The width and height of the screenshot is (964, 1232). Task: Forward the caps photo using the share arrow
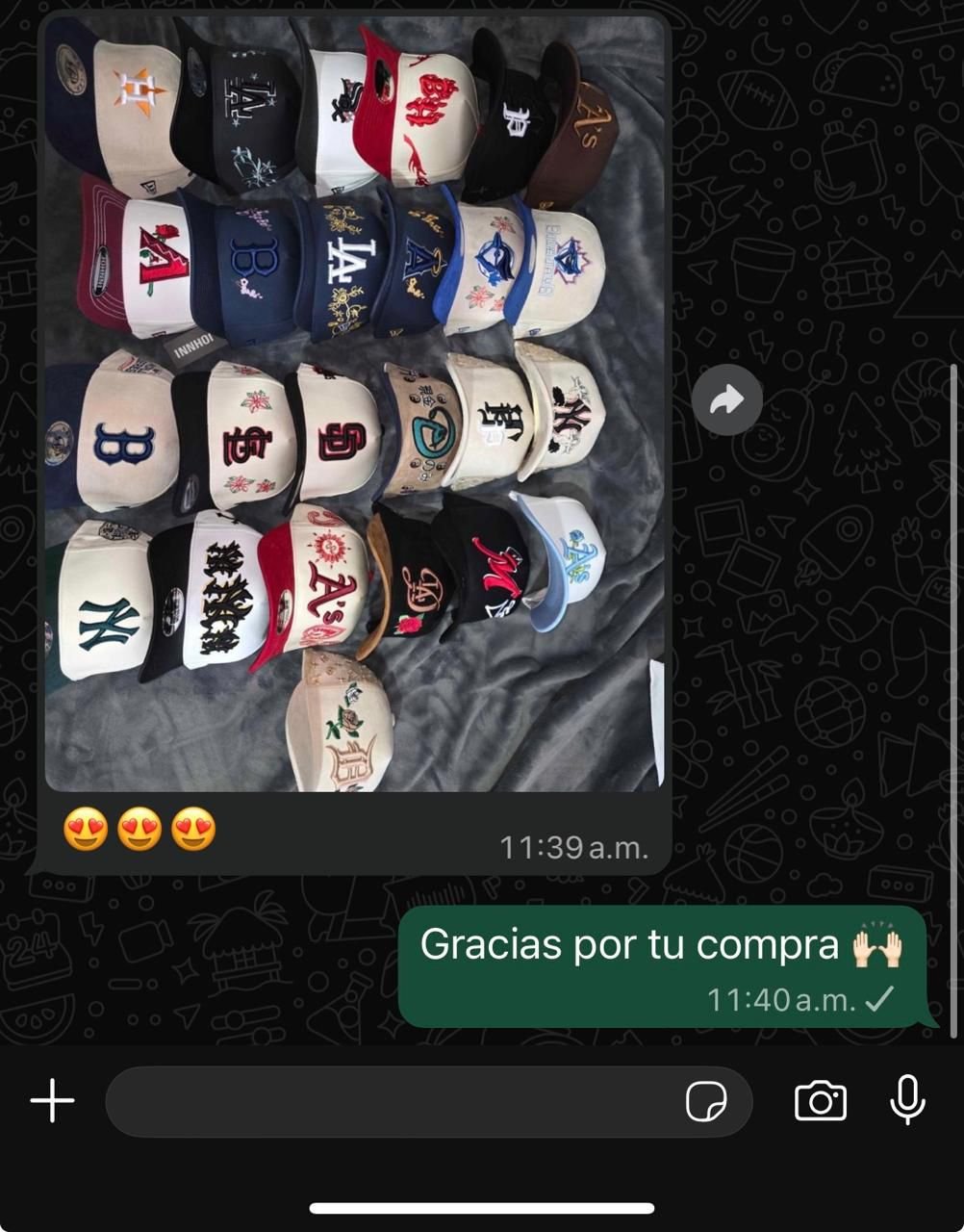tap(728, 398)
